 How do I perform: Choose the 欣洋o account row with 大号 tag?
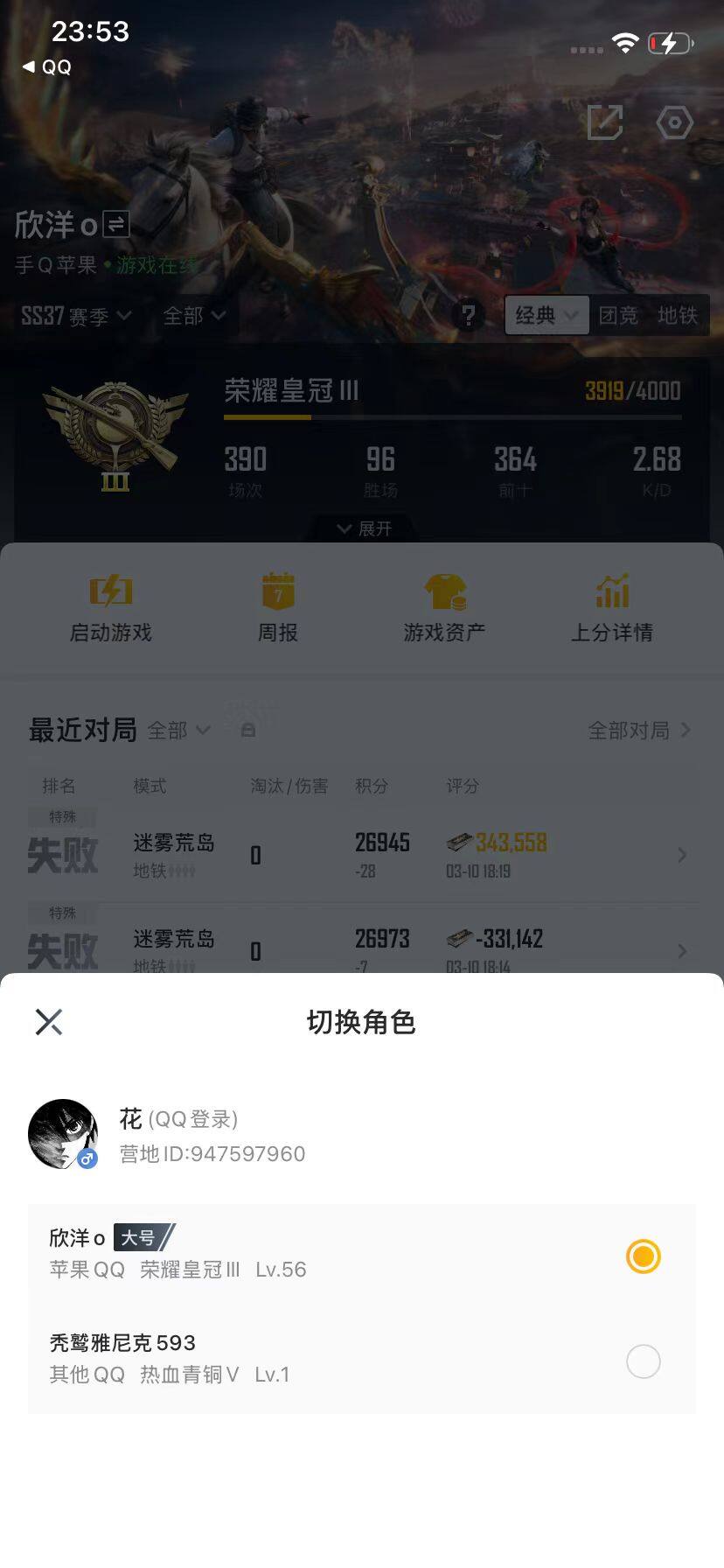click(262, 1256)
